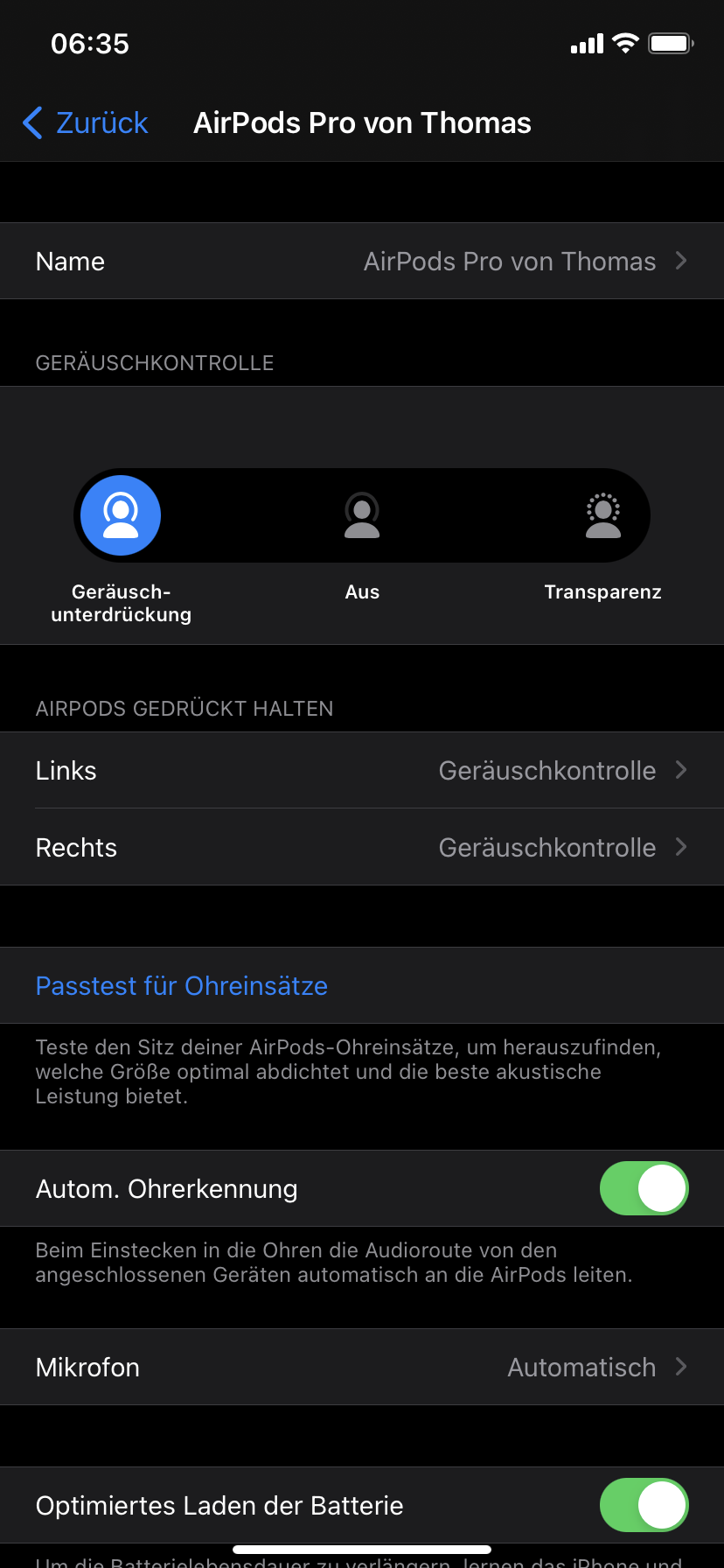Go back with the Zurück button
The image size is (724, 1568).
click(x=86, y=123)
